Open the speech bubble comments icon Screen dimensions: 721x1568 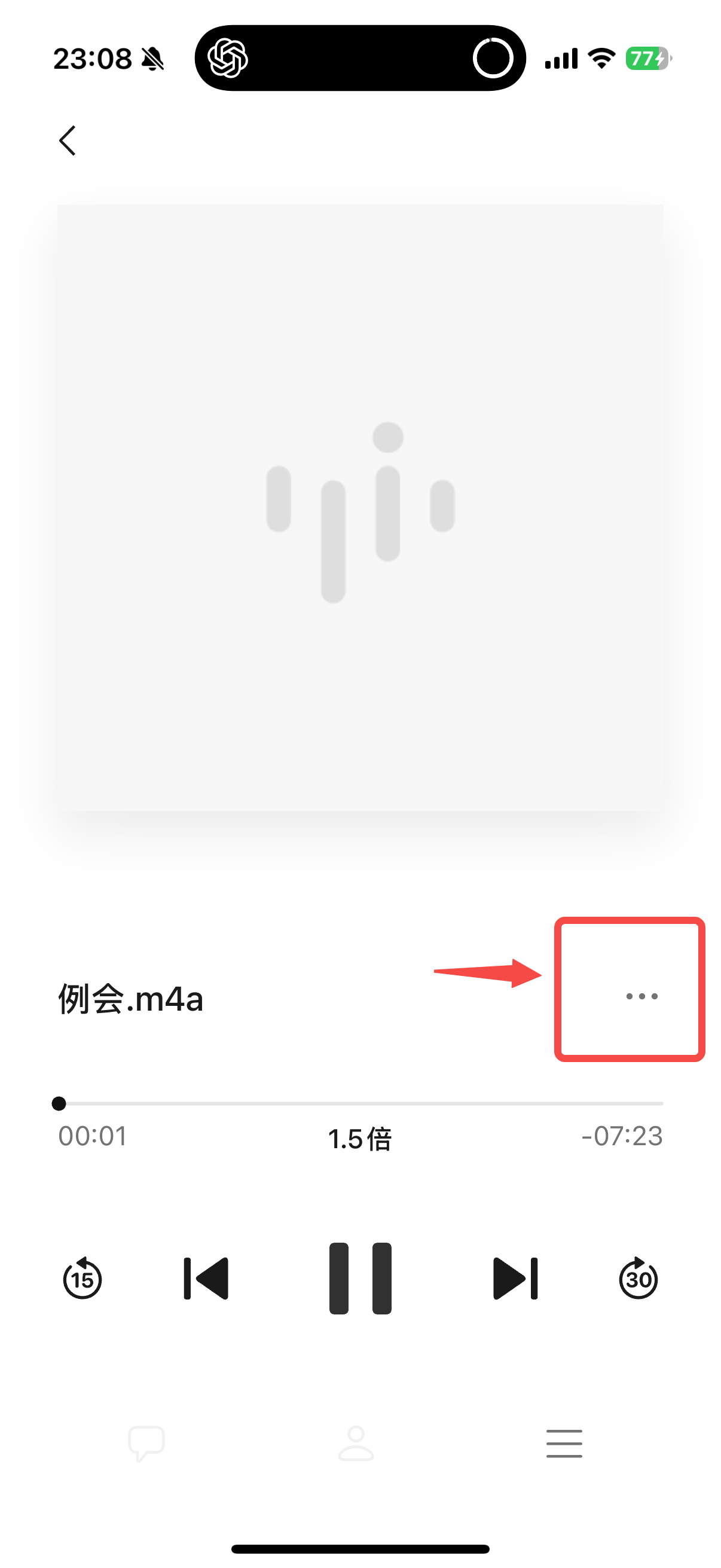pos(146,1443)
